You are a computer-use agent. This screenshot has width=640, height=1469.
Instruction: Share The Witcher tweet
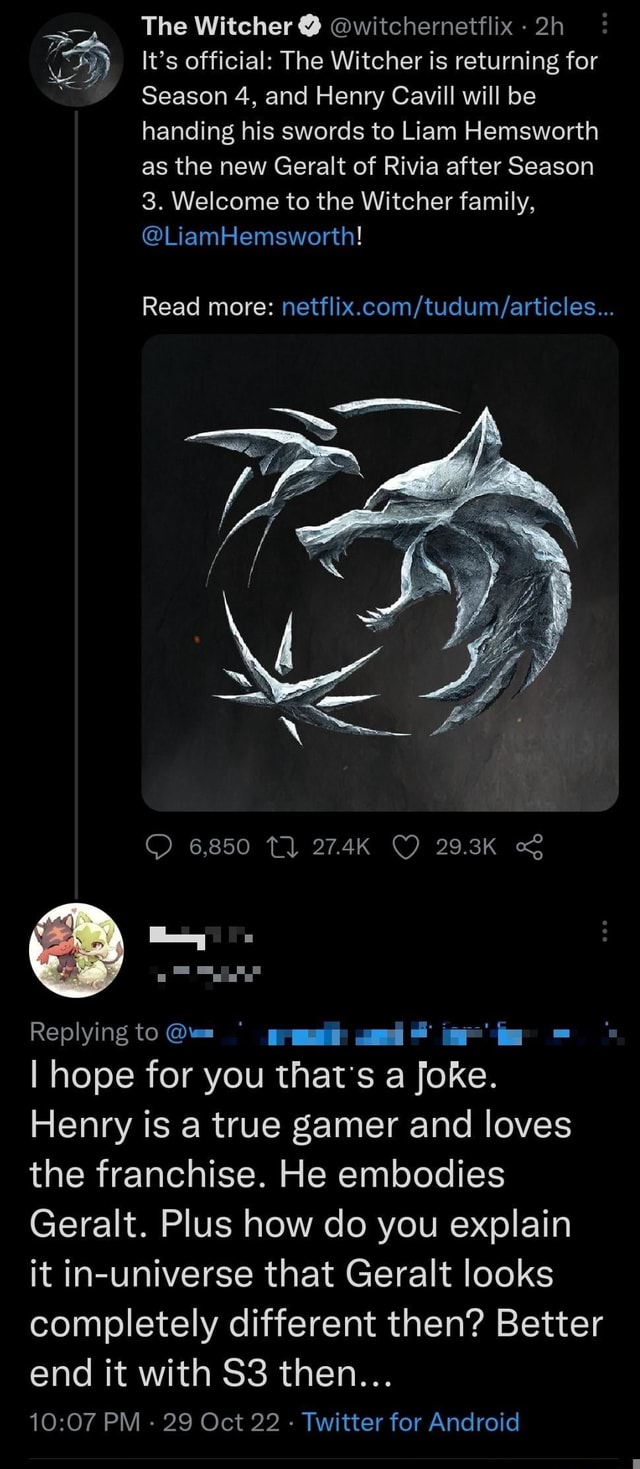(x=529, y=848)
